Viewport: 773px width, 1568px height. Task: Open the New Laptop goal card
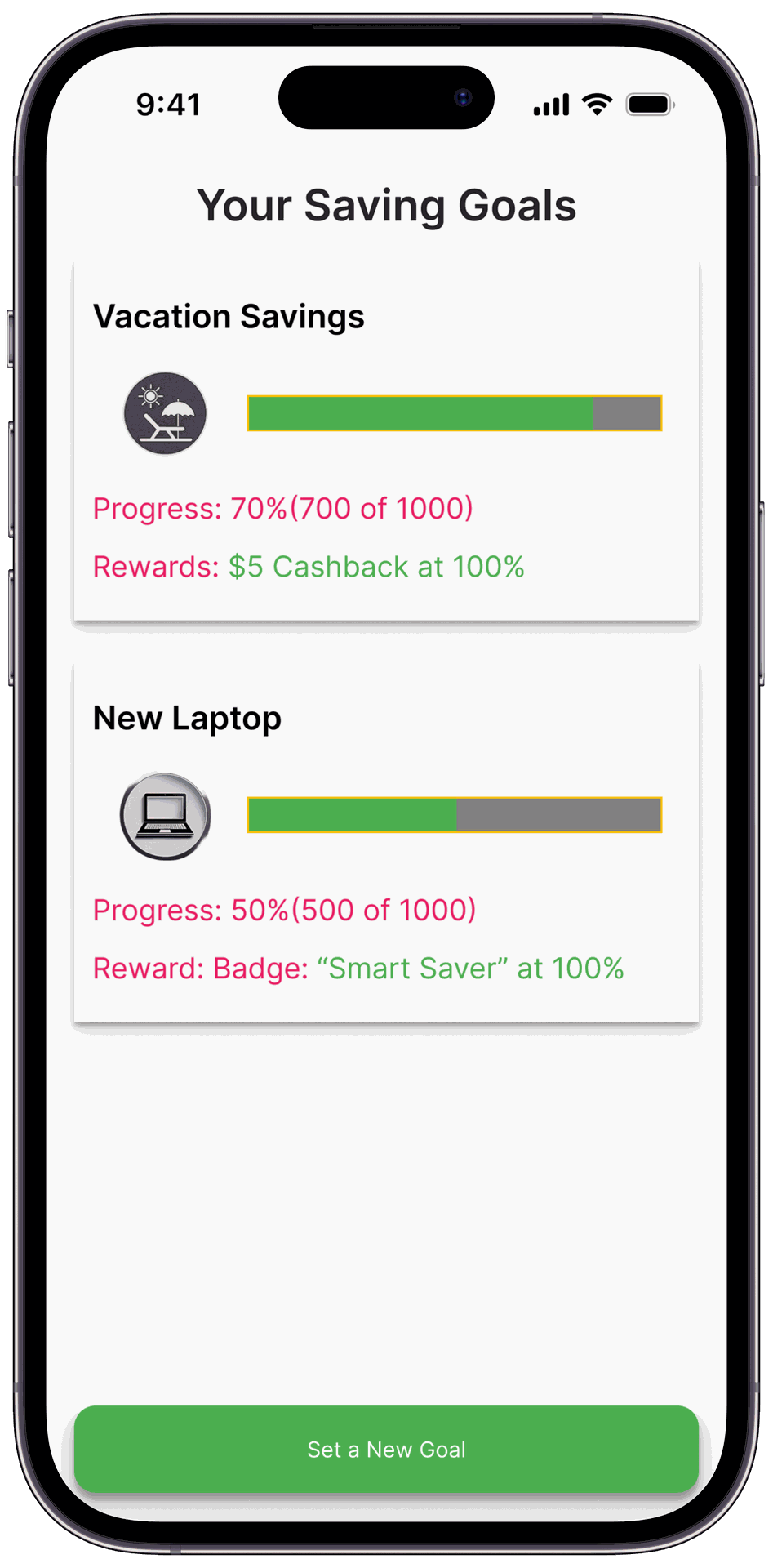click(386, 843)
